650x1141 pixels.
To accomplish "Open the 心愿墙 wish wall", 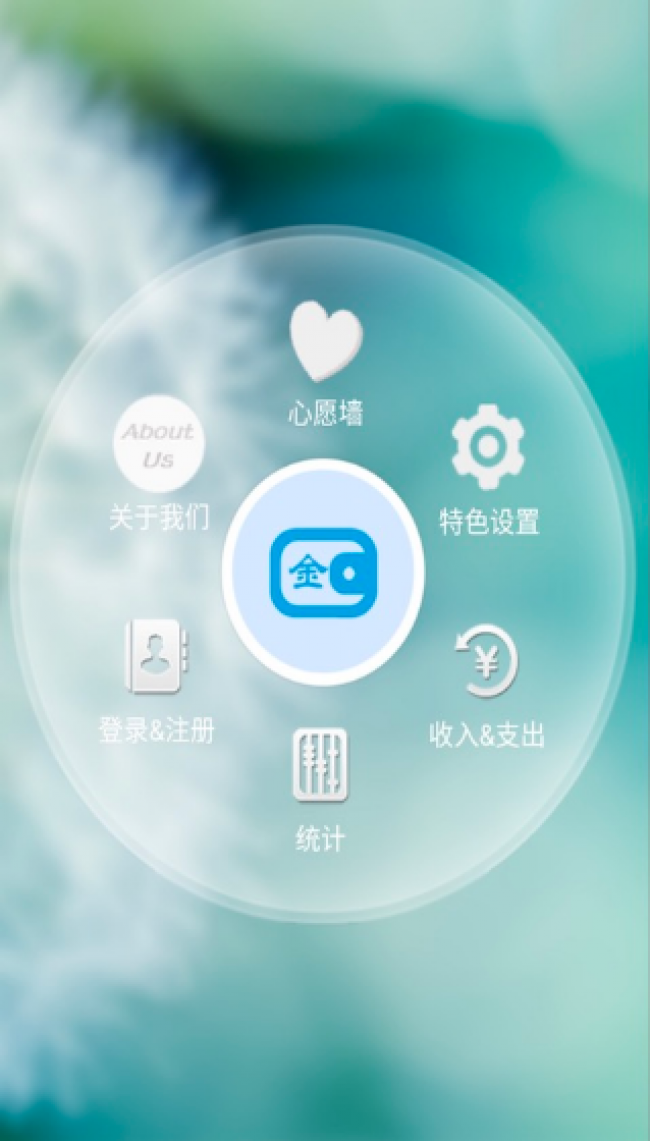I will (x=325, y=346).
